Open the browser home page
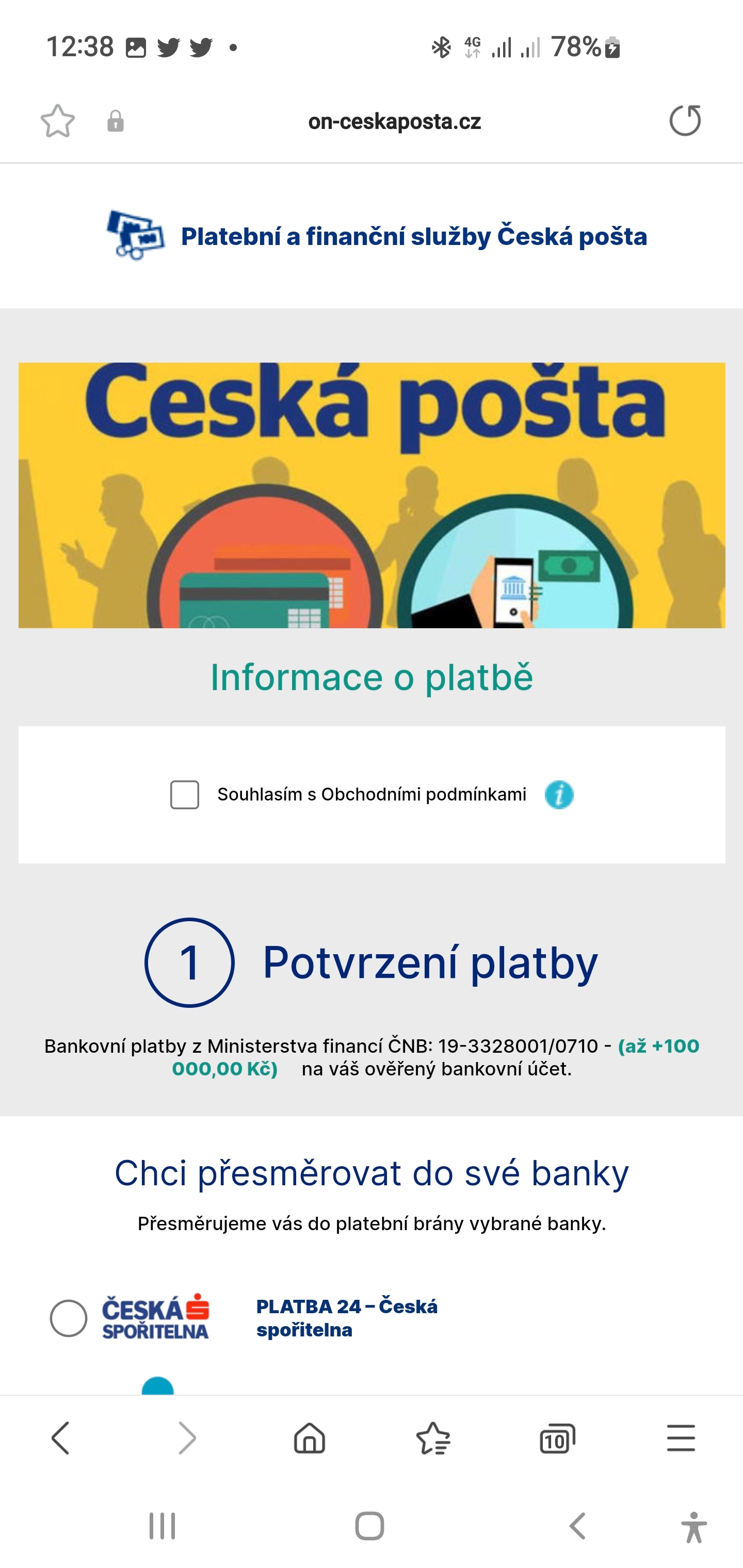Image resolution: width=743 pixels, height=1568 pixels. pyautogui.click(x=310, y=1439)
